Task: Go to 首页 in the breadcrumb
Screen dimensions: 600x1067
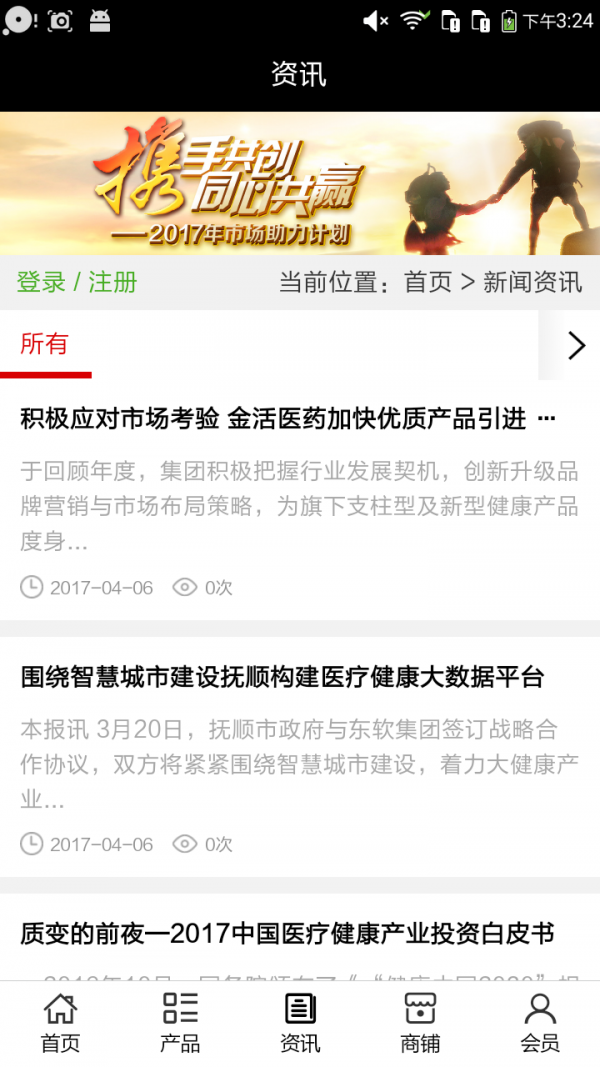Action: tap(427, 282)
